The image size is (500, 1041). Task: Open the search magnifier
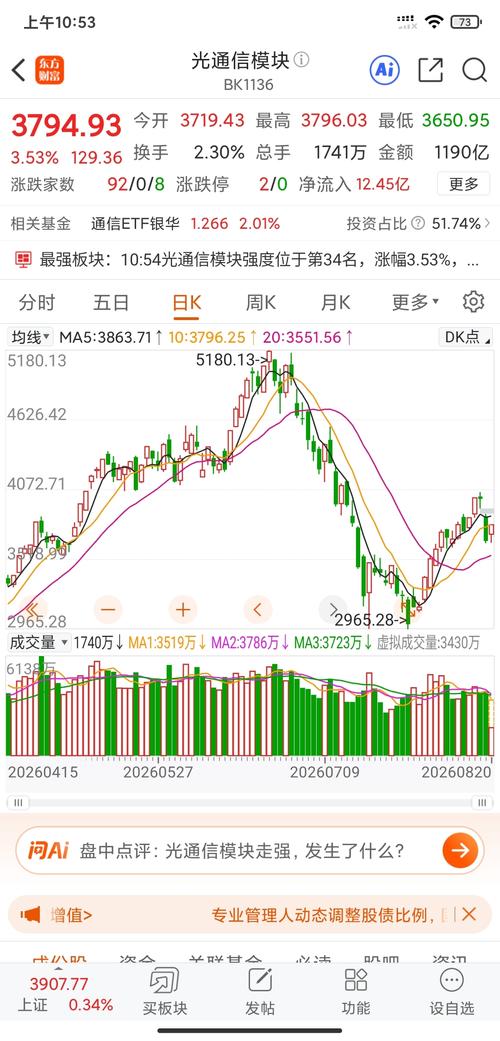474,70
